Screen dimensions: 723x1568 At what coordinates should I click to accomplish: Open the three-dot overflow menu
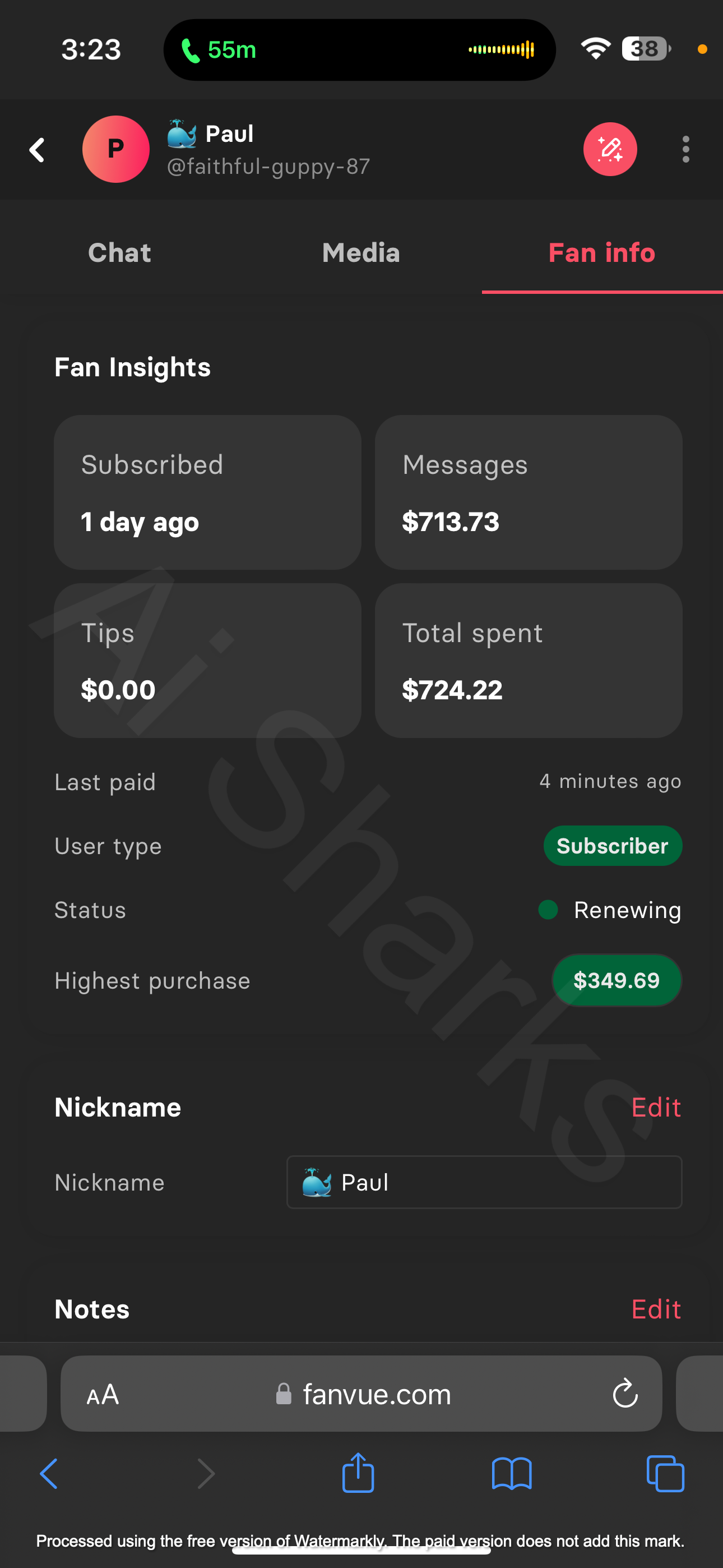tap(686, 150)
